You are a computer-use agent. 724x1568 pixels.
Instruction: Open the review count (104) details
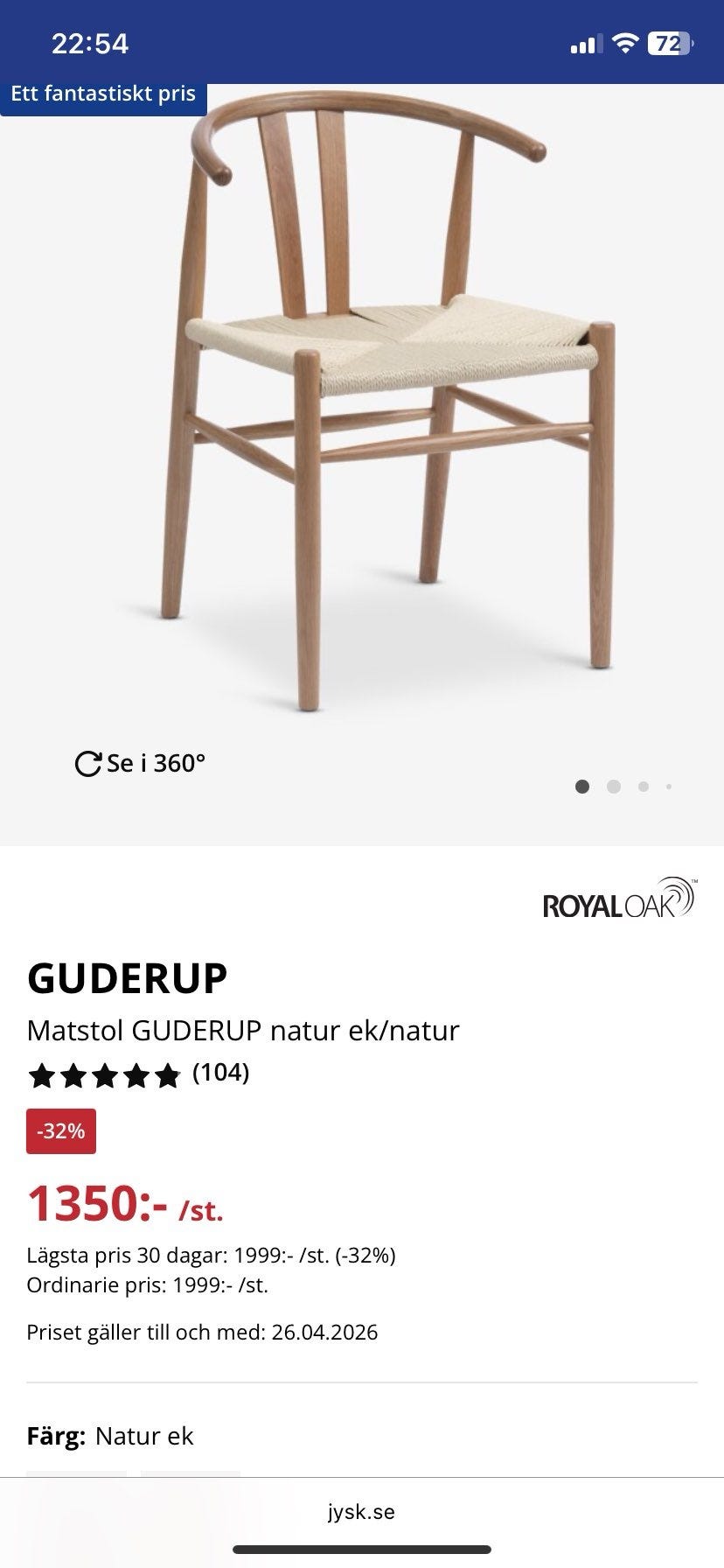tap(220, 1073)
